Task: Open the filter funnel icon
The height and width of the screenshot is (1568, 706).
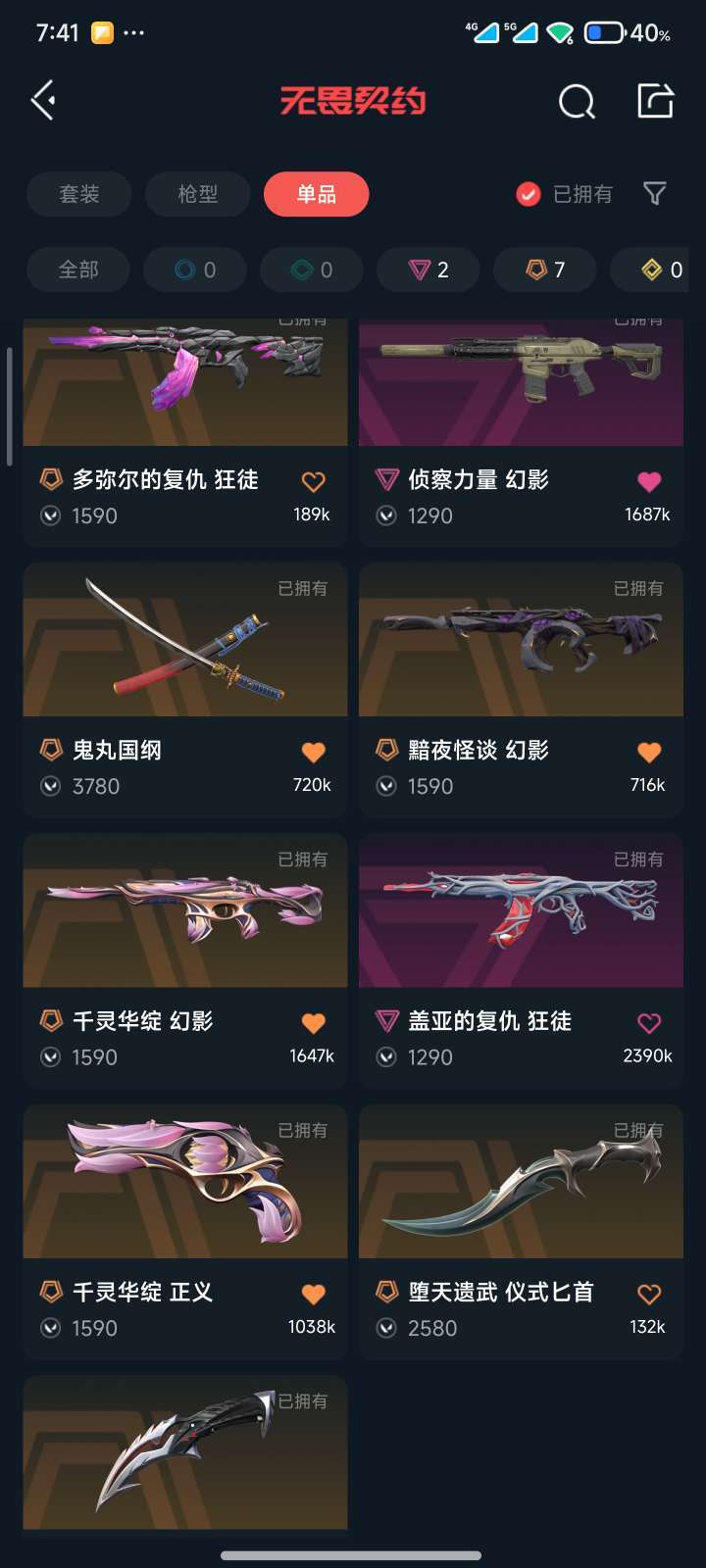Action: pos(654,193)
